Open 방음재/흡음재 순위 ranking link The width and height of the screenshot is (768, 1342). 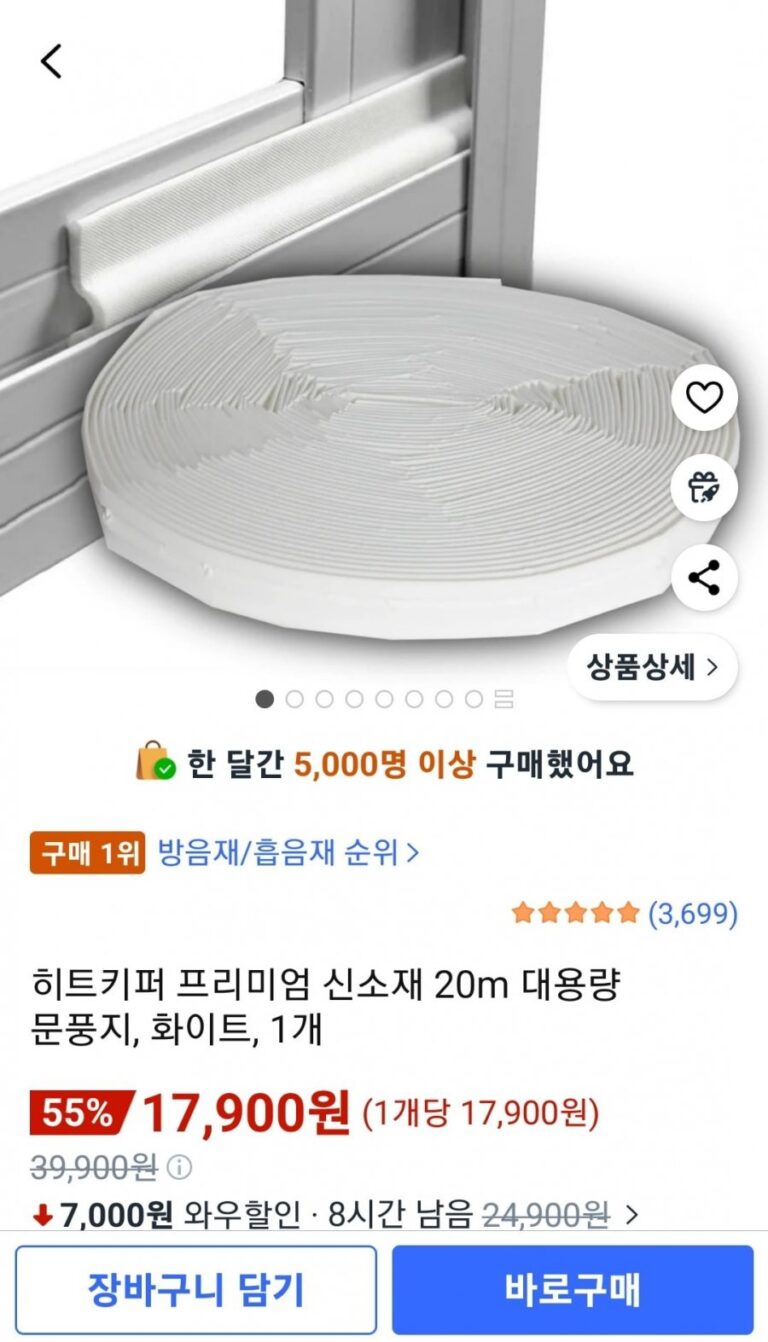(x=288, y=853)
